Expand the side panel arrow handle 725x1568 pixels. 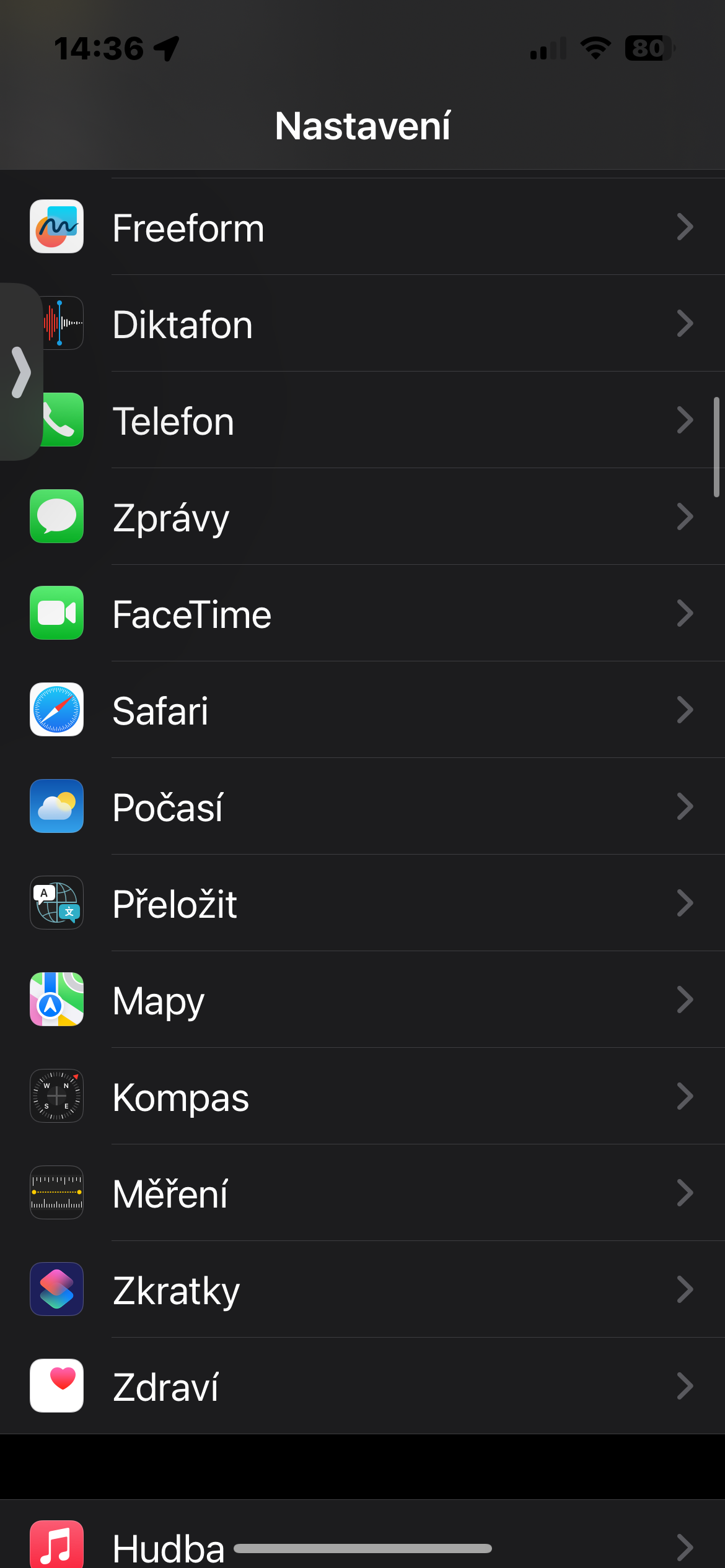pos(20,372)
